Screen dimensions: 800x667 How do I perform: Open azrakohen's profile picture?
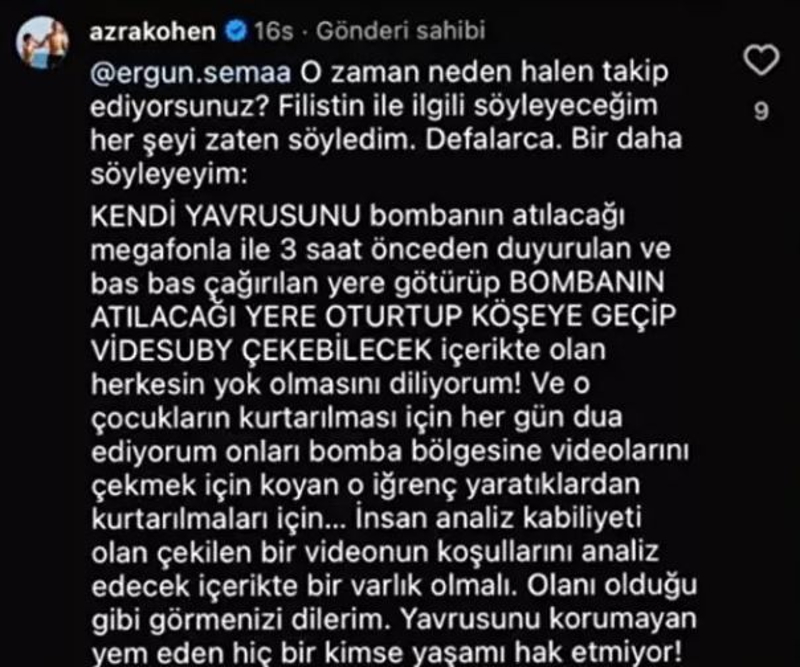(x=43, y=42)
